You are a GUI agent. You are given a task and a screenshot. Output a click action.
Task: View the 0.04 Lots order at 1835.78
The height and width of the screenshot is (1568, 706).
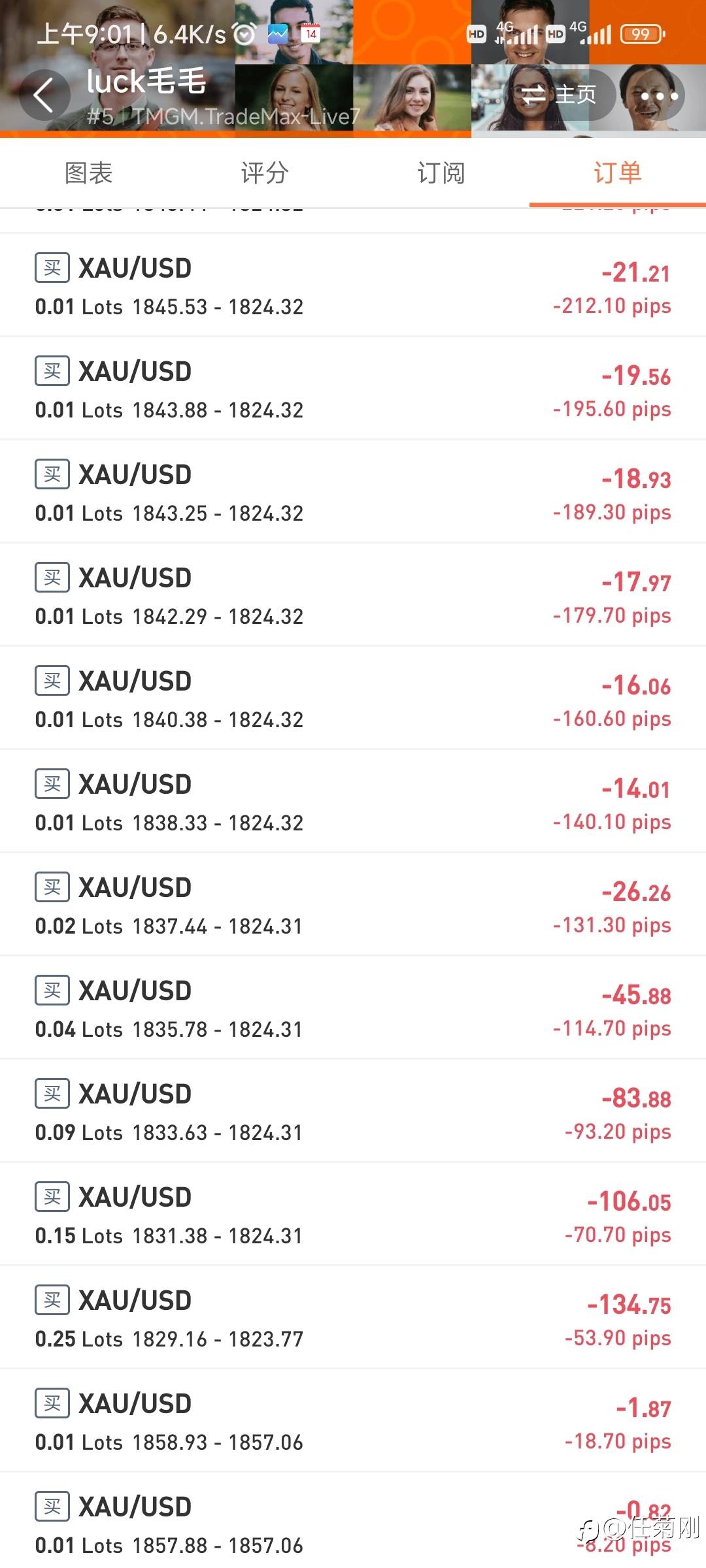353,1008
